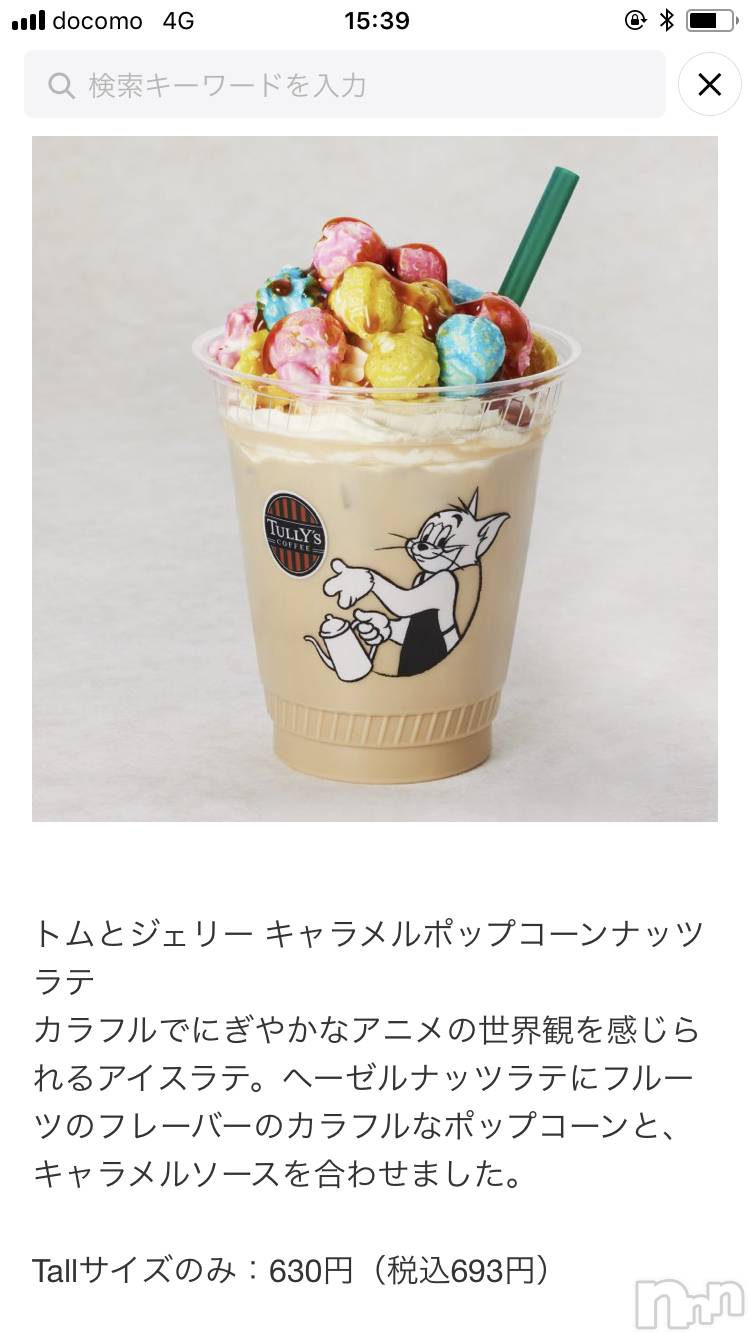
Task: Tap the search keyword input field
Action: 345,85
